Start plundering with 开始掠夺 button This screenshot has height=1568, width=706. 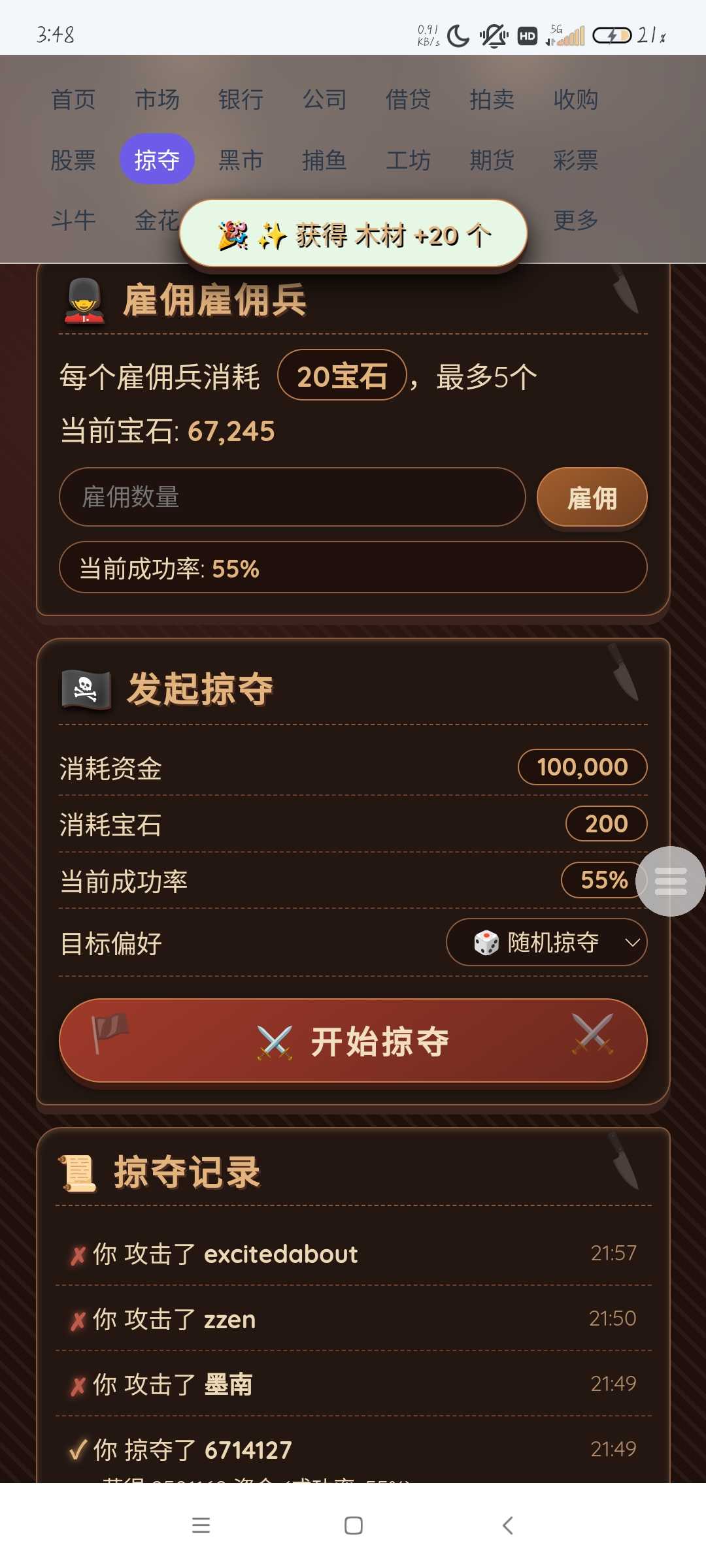tap(353, 1041)
